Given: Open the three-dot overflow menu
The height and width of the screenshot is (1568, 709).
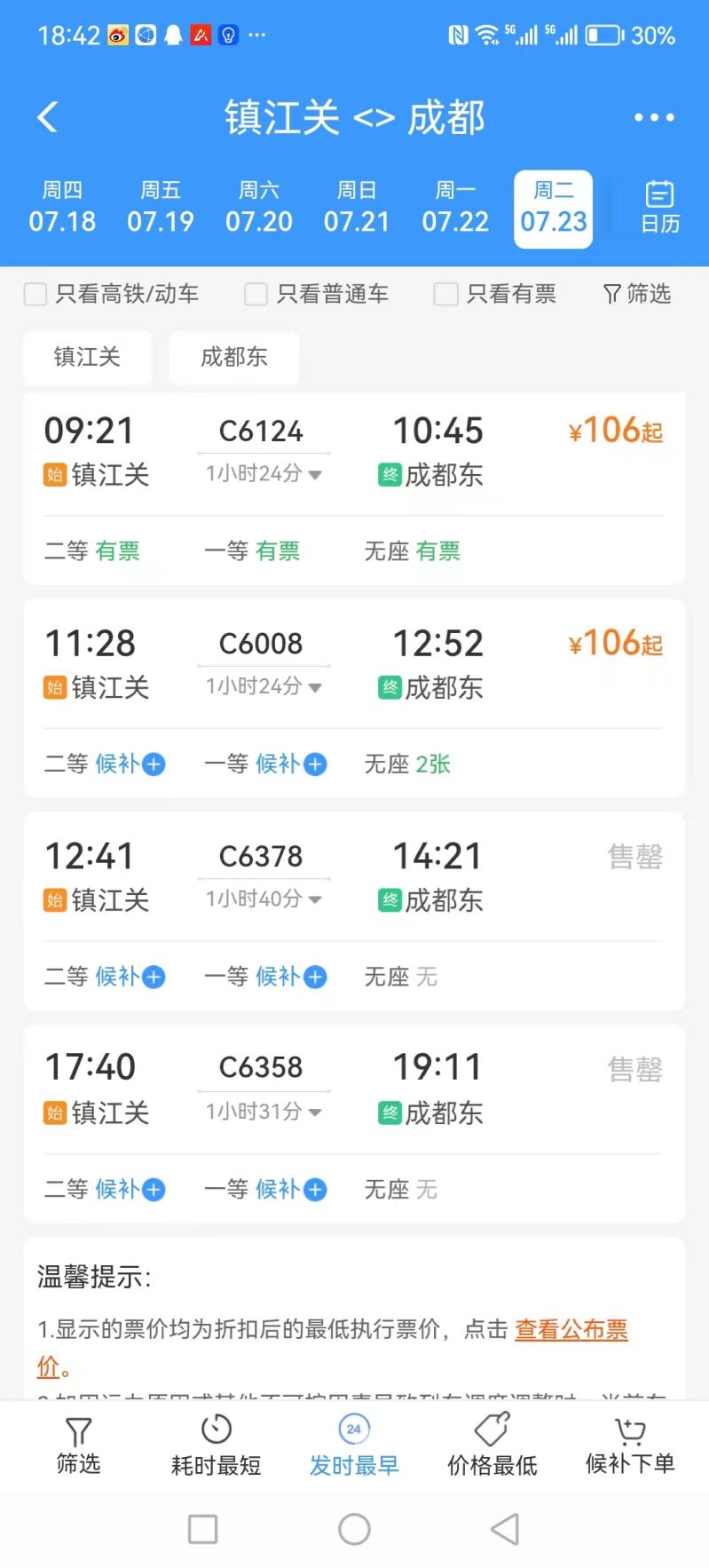Looking at the screenshot, I should pos(654,117).
